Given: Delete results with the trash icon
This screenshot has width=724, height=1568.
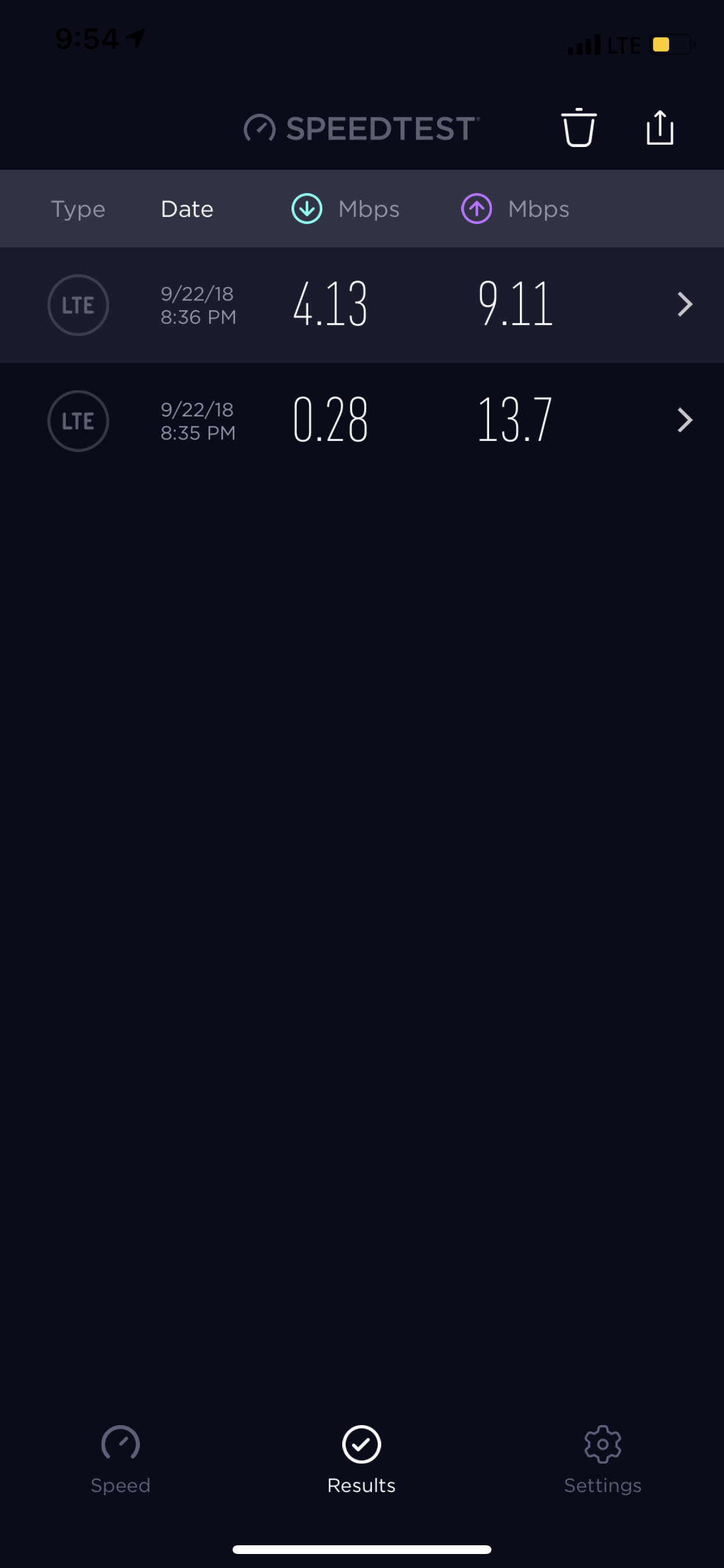Looking at the screenshot, I should click(x=578, y=128).
